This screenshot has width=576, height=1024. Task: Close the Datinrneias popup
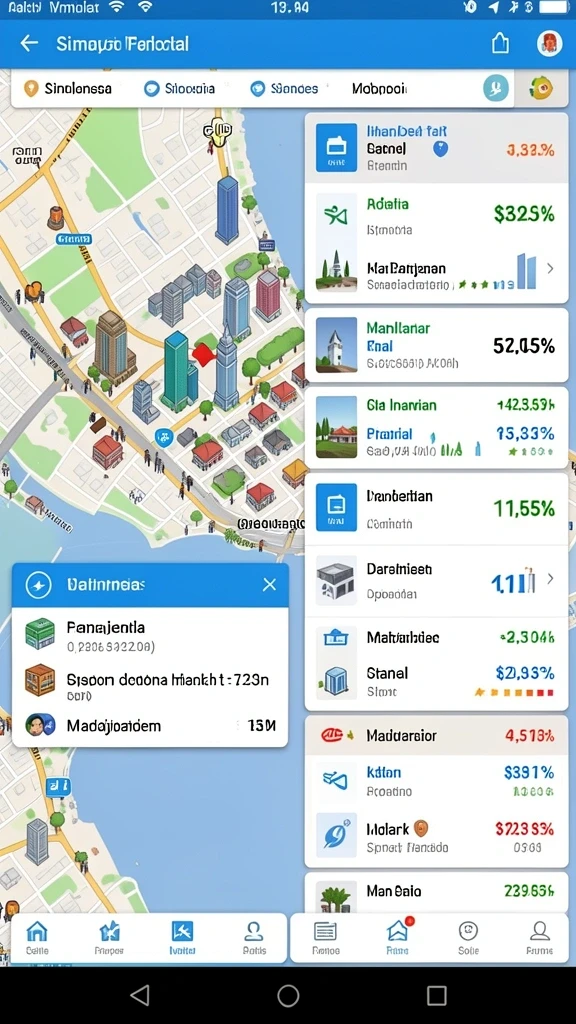click(269, 584)
